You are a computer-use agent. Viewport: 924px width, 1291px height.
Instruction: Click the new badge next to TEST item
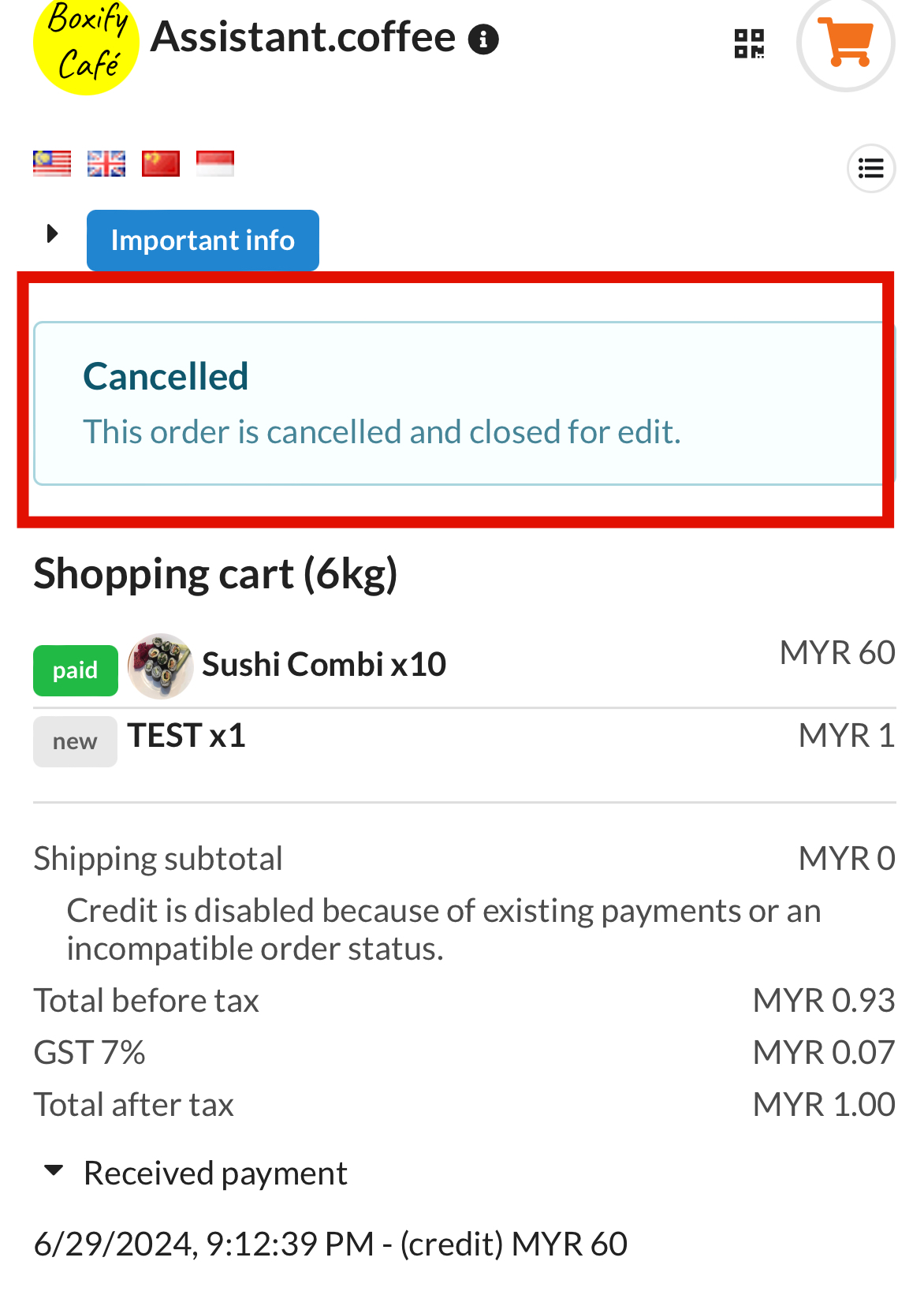click(75, 741)
